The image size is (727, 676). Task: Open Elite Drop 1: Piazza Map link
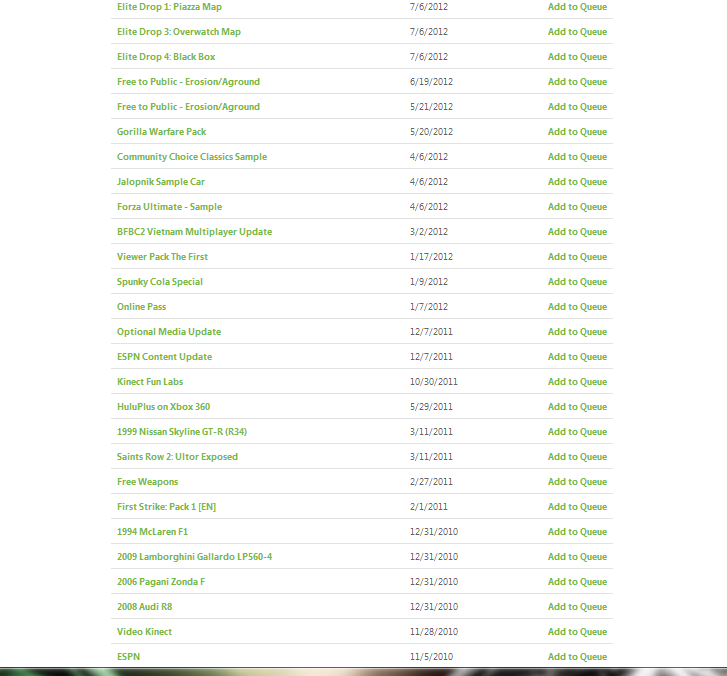pyautogui.click(x=169, y=7)
